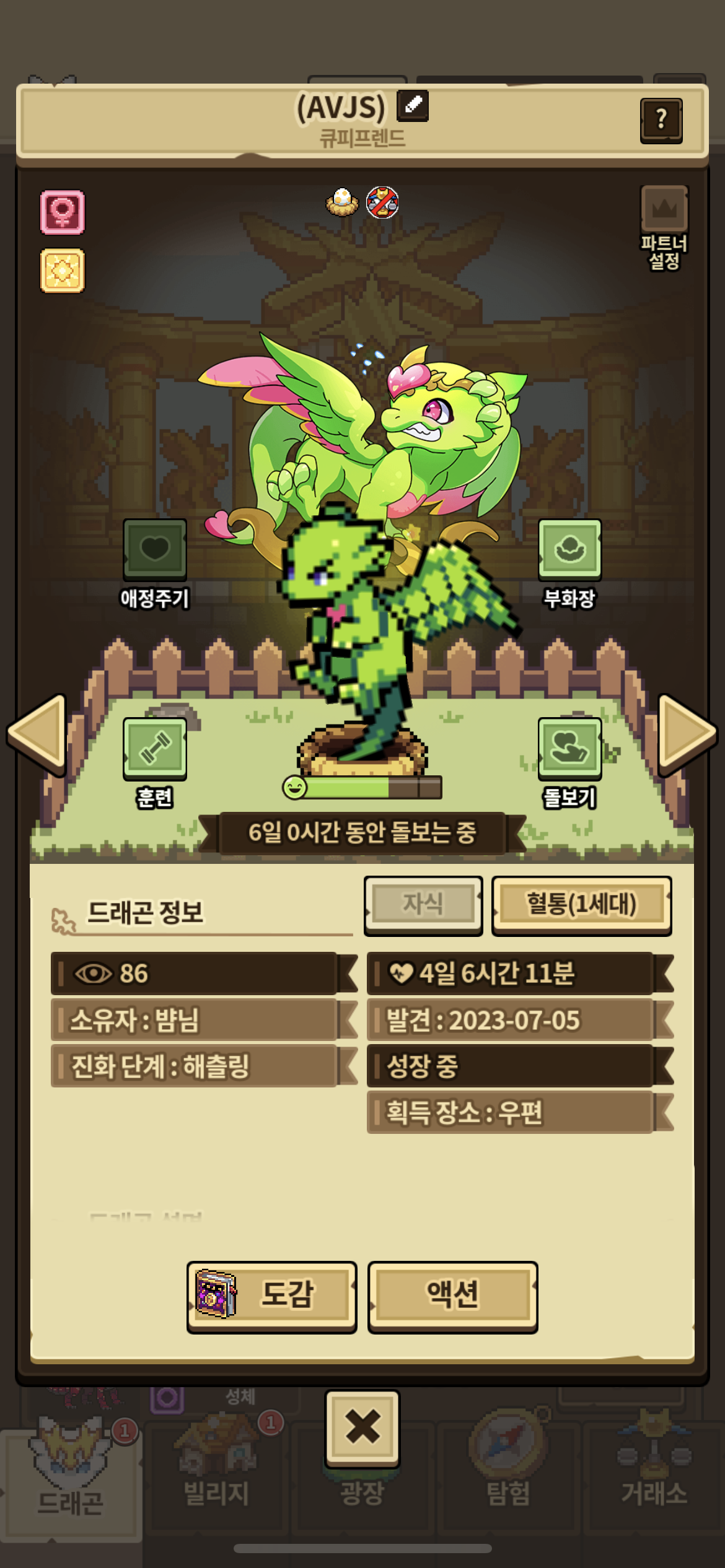Tap the light attribute sun icon
This screenshot has width=725, height=1568.
(63, 271)
